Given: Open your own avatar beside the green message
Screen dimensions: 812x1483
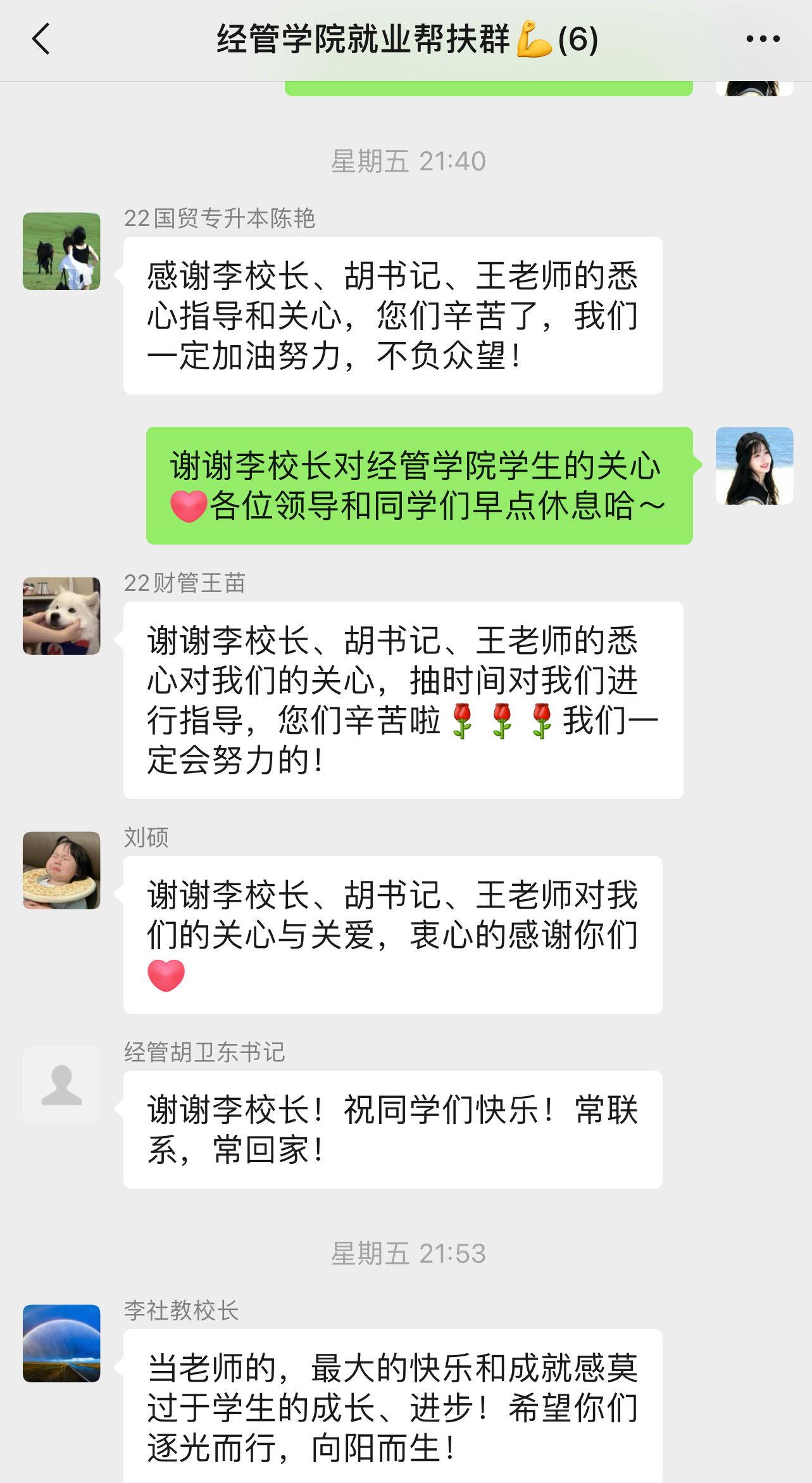Looking at the screenshot, I should pos(754,465).
